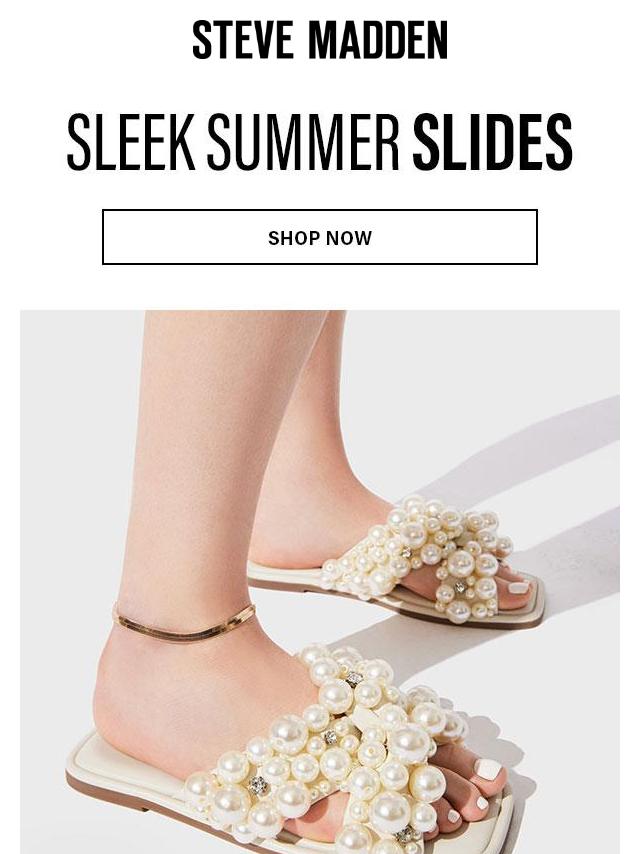
Task: Open the pearl slides product image
Action: 320,580
